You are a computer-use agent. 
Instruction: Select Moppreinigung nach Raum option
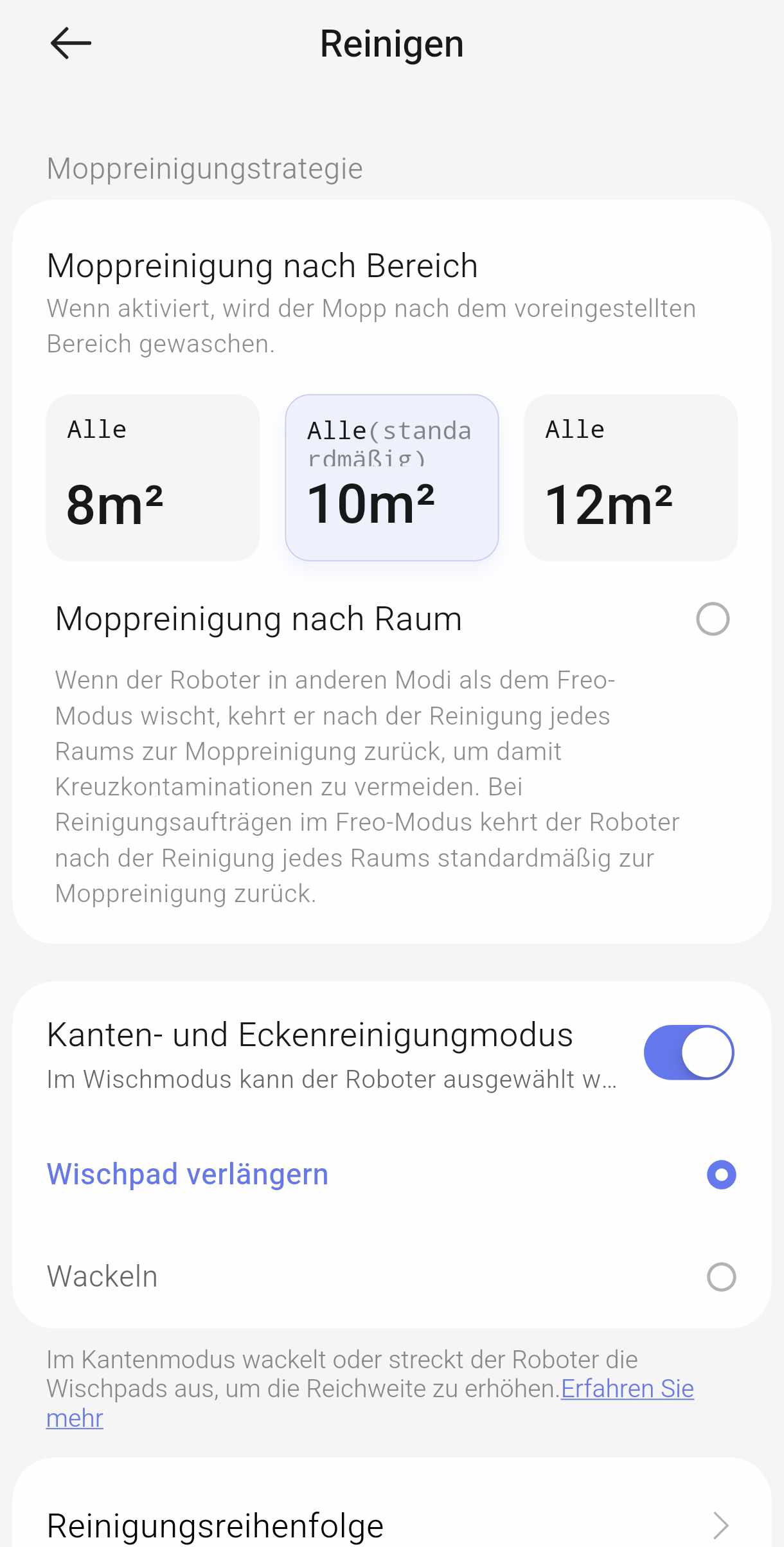click(x=713, y=619)
